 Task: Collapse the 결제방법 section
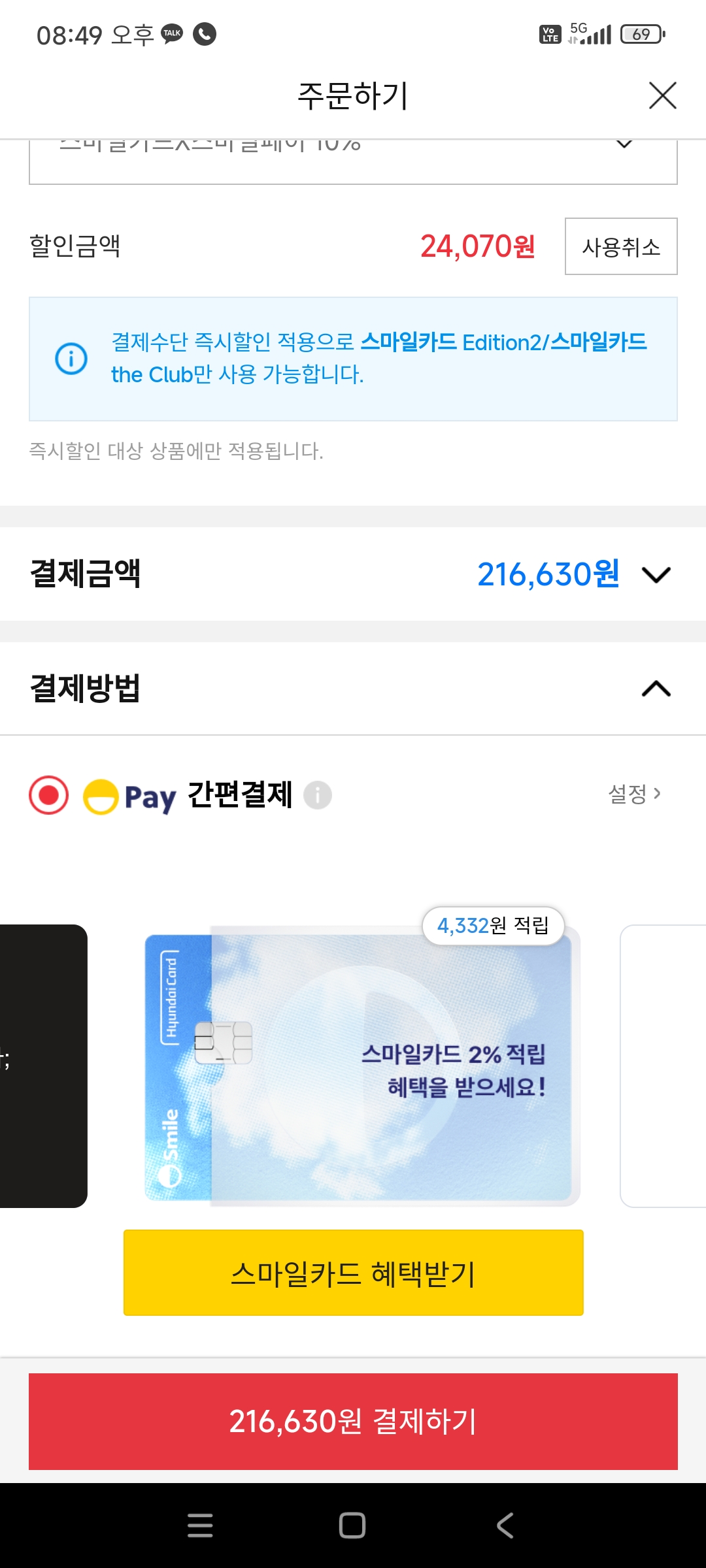tap(656, 689)
